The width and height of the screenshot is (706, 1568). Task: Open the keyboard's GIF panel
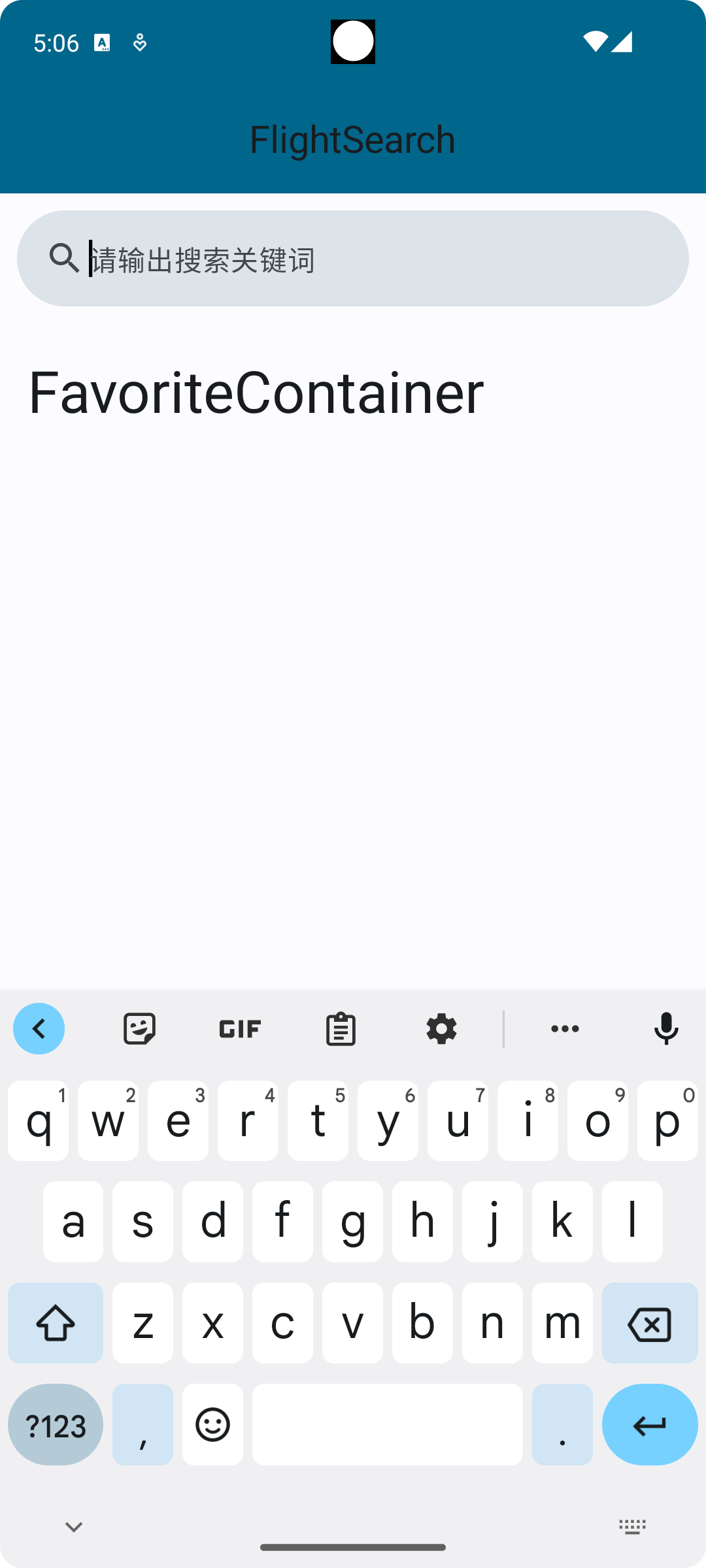pyautogui.click(x=240, y=1029)
